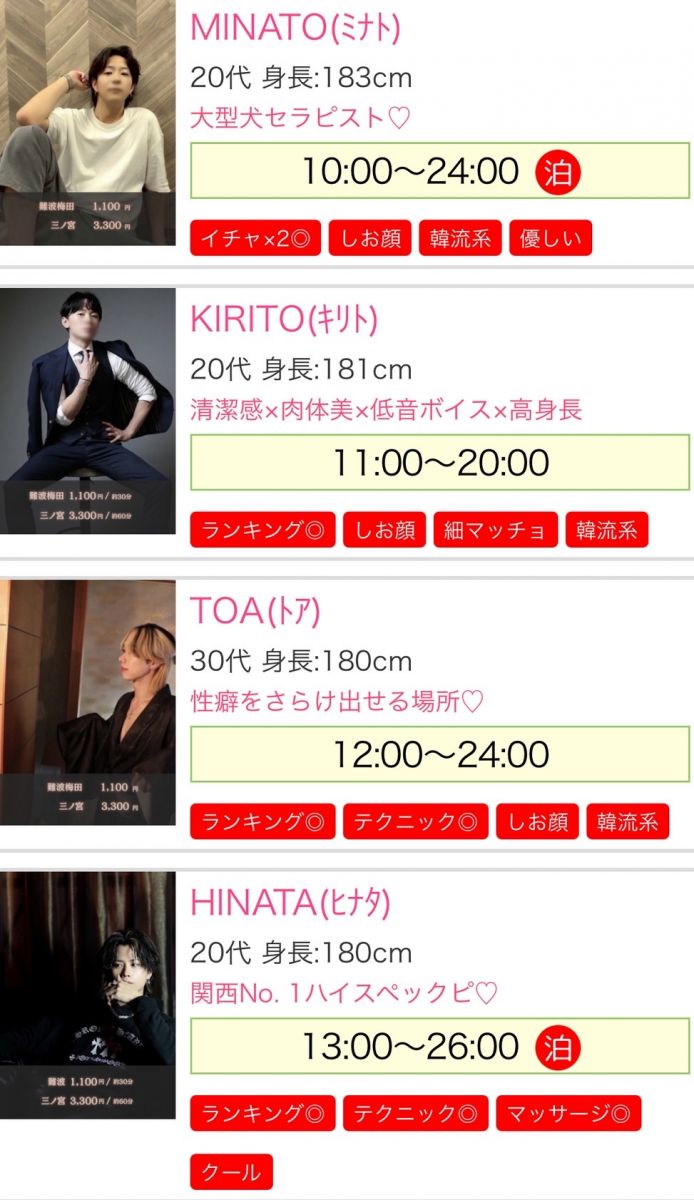This screenshot has width=694, height=1200.
Task: Select the マッサージ◎ tag under HINATA
Action: [x=568, y=1113]
